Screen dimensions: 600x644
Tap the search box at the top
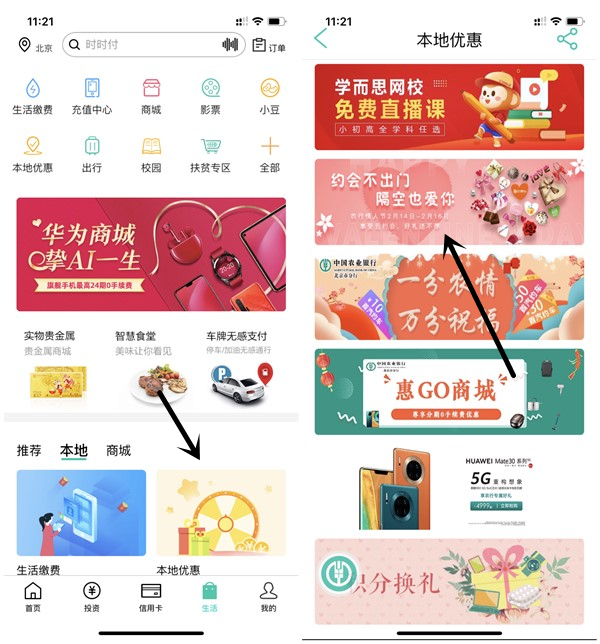[150, 45]
